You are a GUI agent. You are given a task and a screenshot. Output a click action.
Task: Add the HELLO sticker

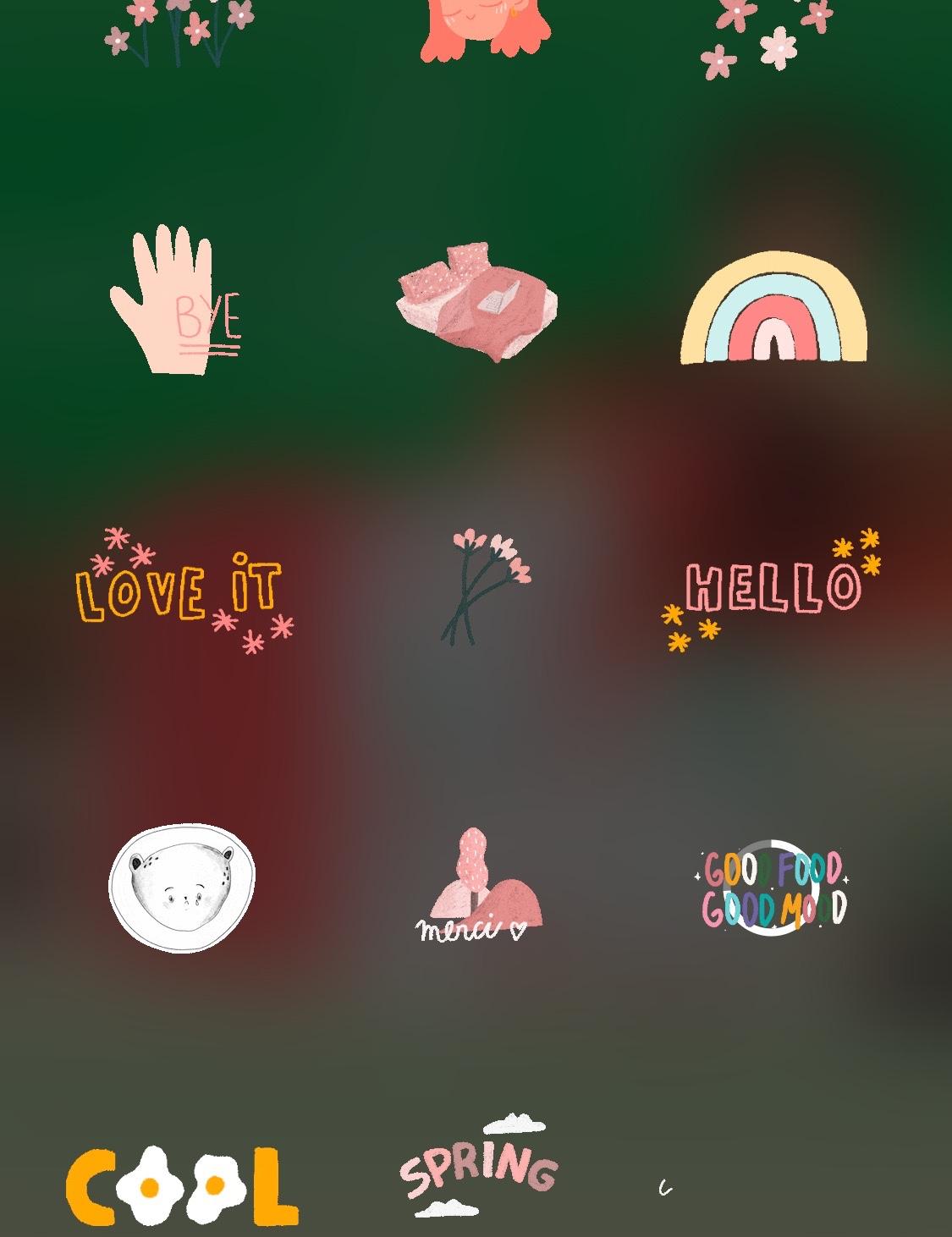773,589
